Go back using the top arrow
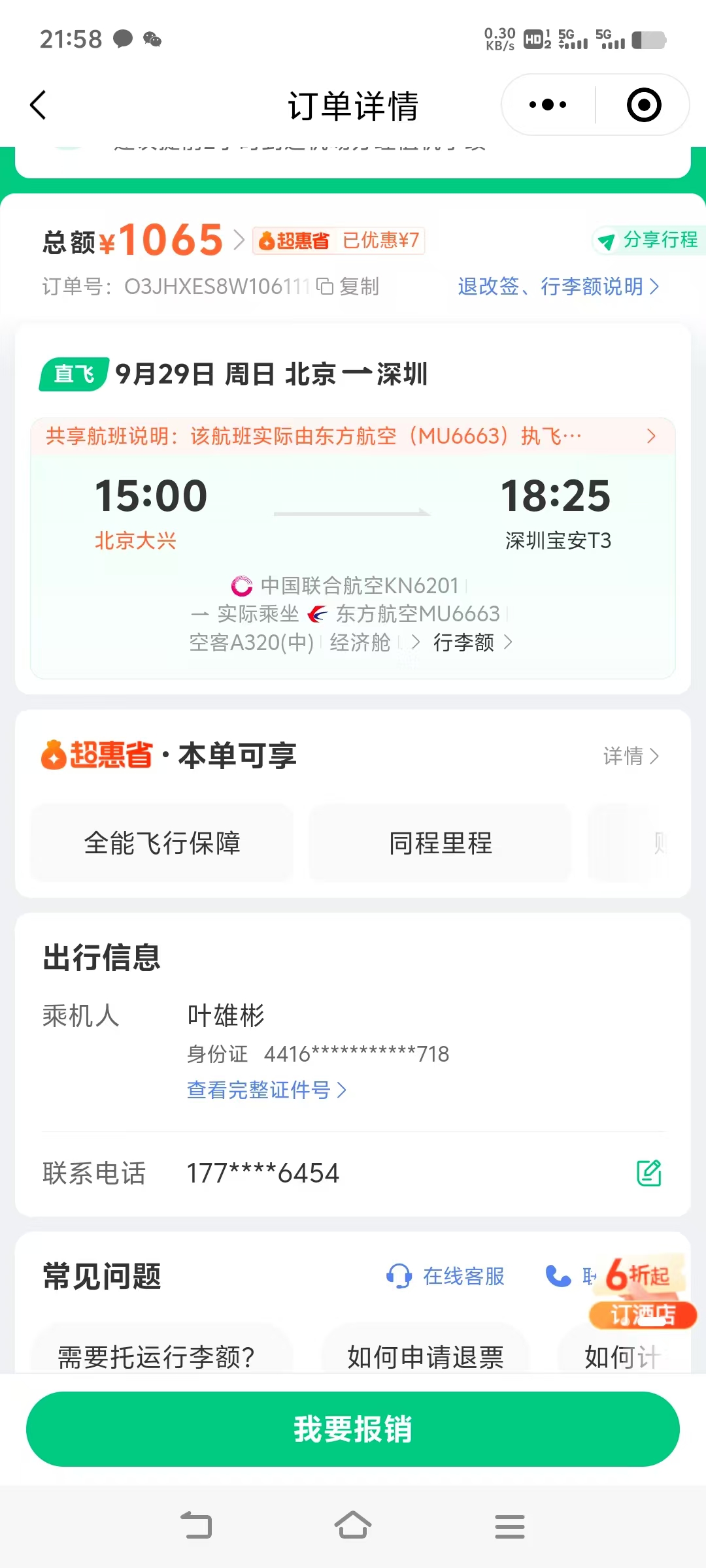The width and height of the screenshot is (706, 1568). pos(39,105)
